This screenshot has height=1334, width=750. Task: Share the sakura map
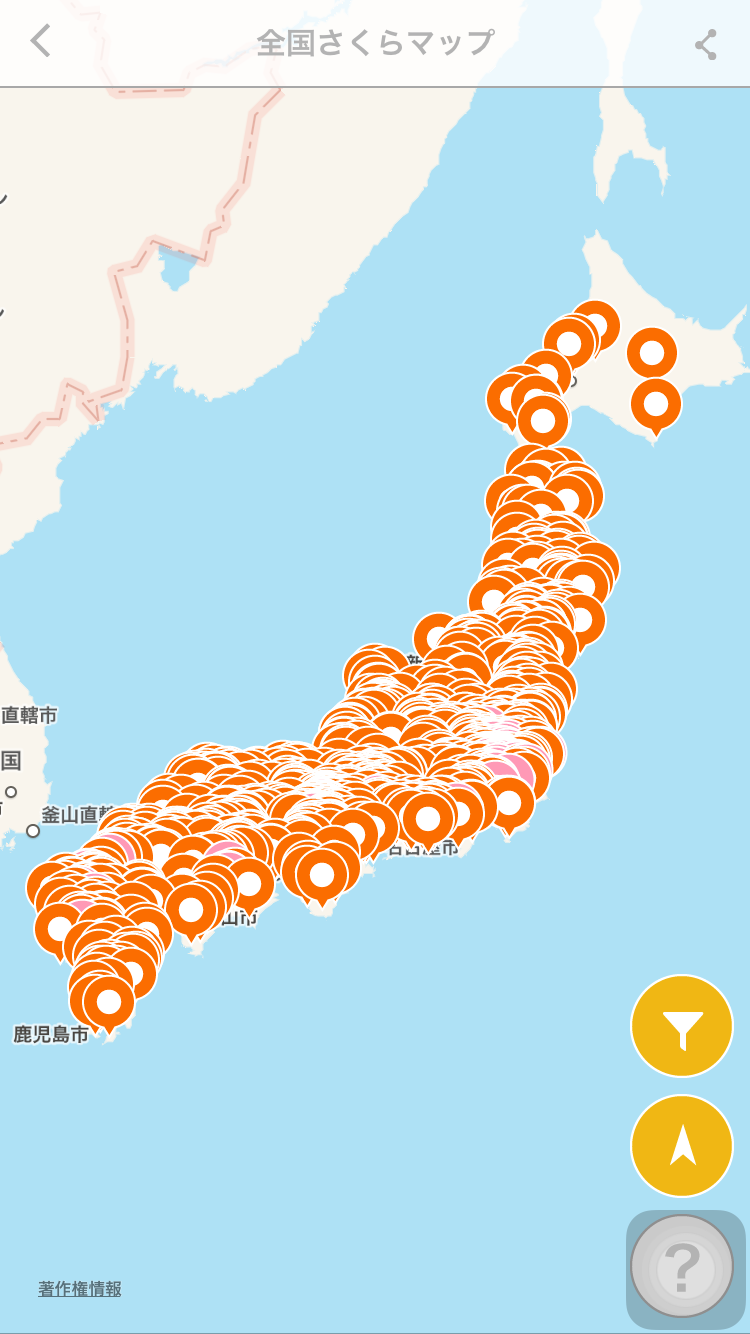coord(706,44)
